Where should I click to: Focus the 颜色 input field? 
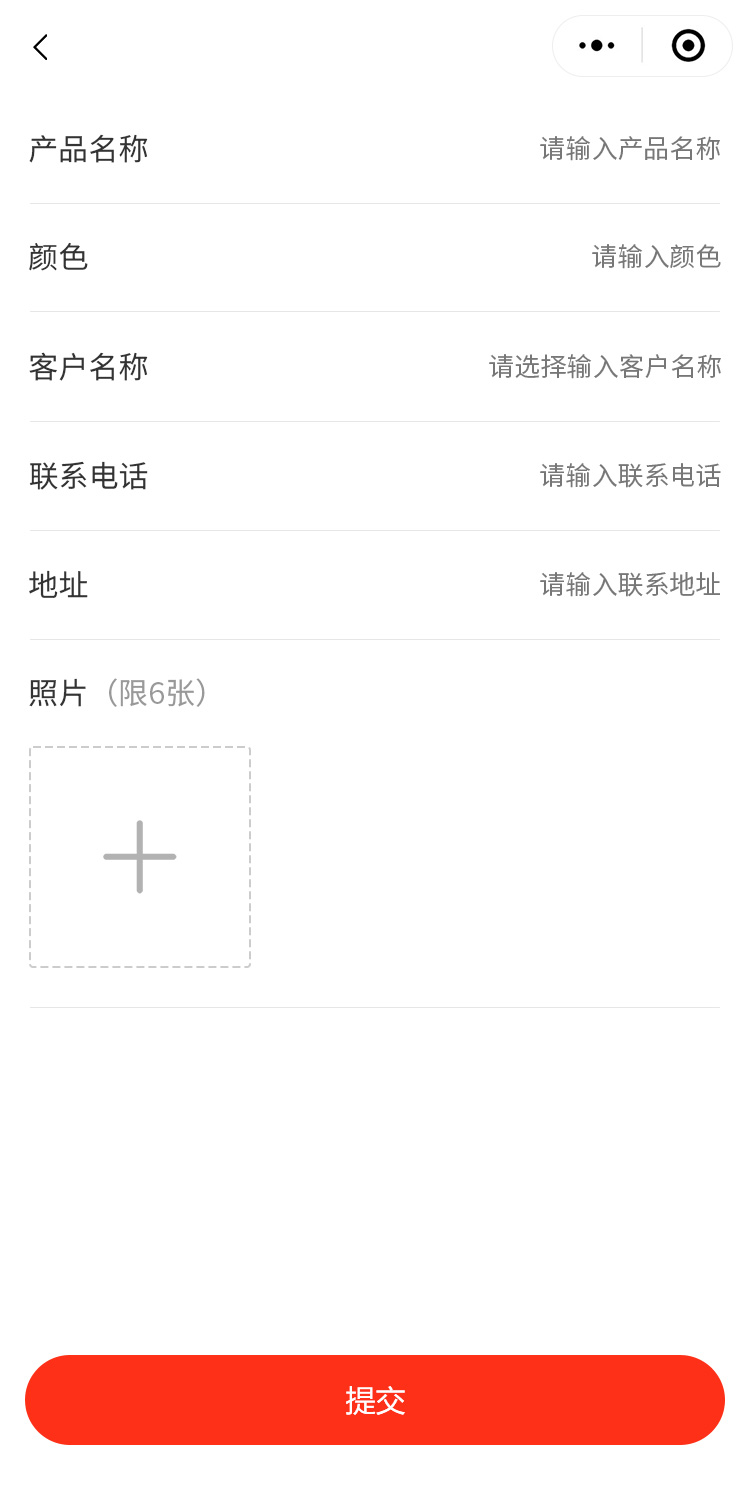(x=655, y=257)
